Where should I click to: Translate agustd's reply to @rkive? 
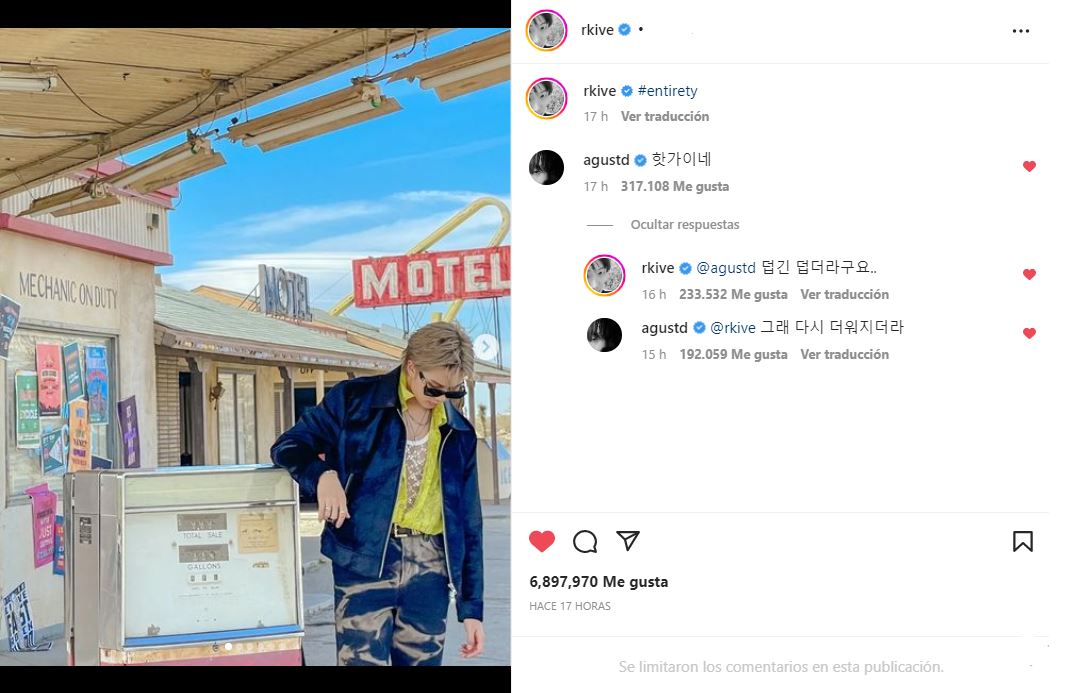844,354
